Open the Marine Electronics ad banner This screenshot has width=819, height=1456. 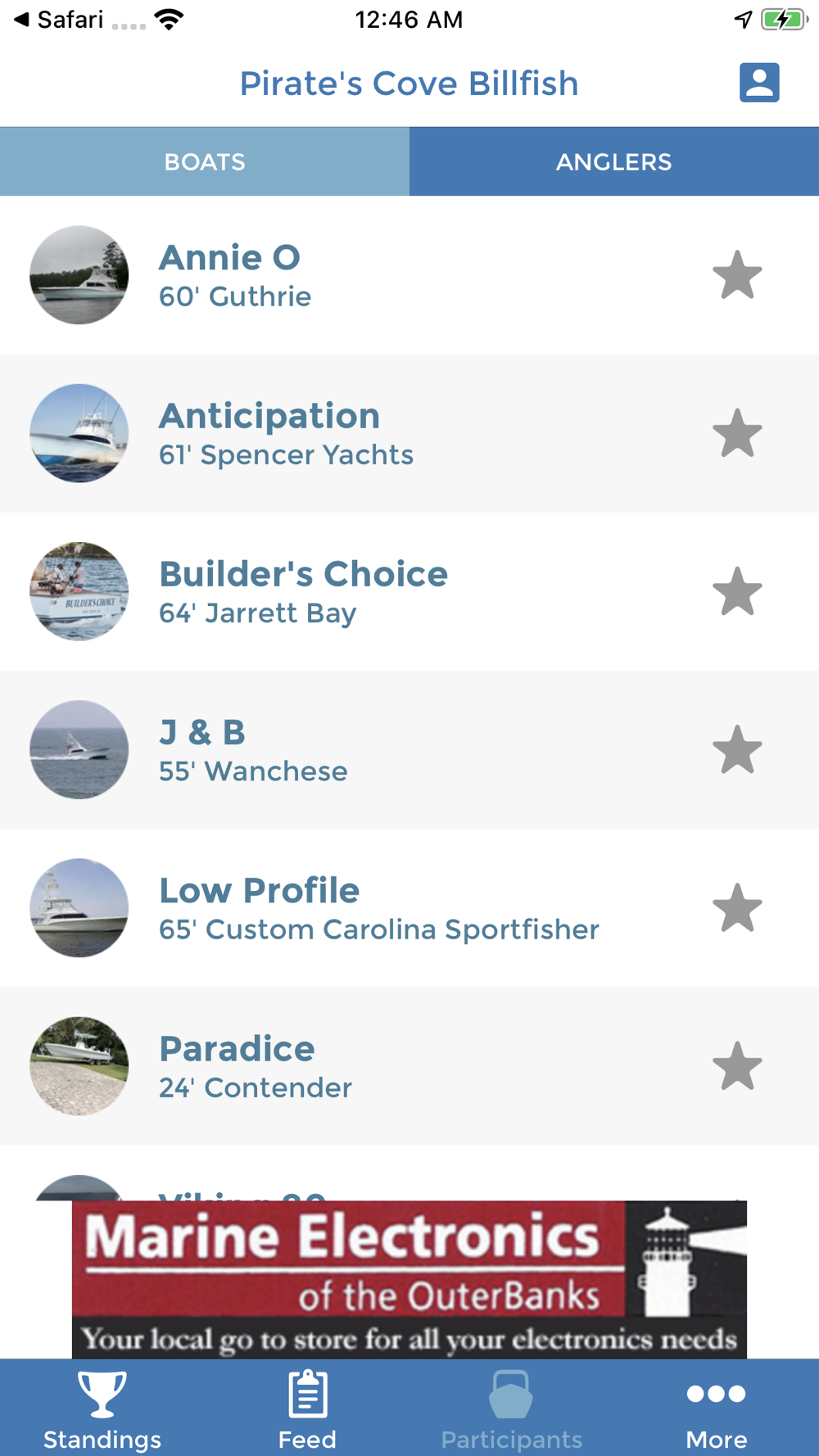click(409, 1279)
